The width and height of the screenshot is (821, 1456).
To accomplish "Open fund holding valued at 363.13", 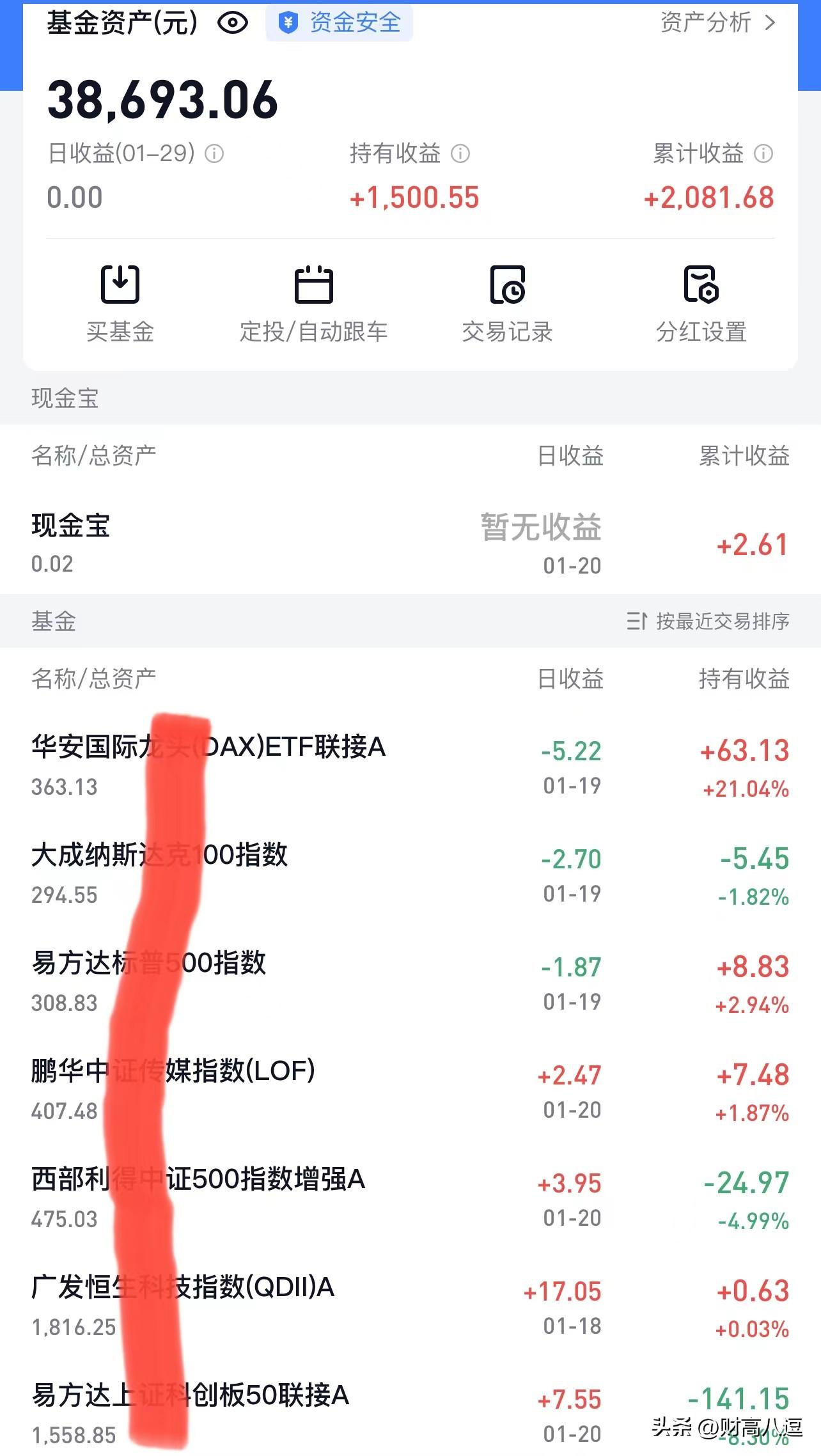I will click(410, 766).
